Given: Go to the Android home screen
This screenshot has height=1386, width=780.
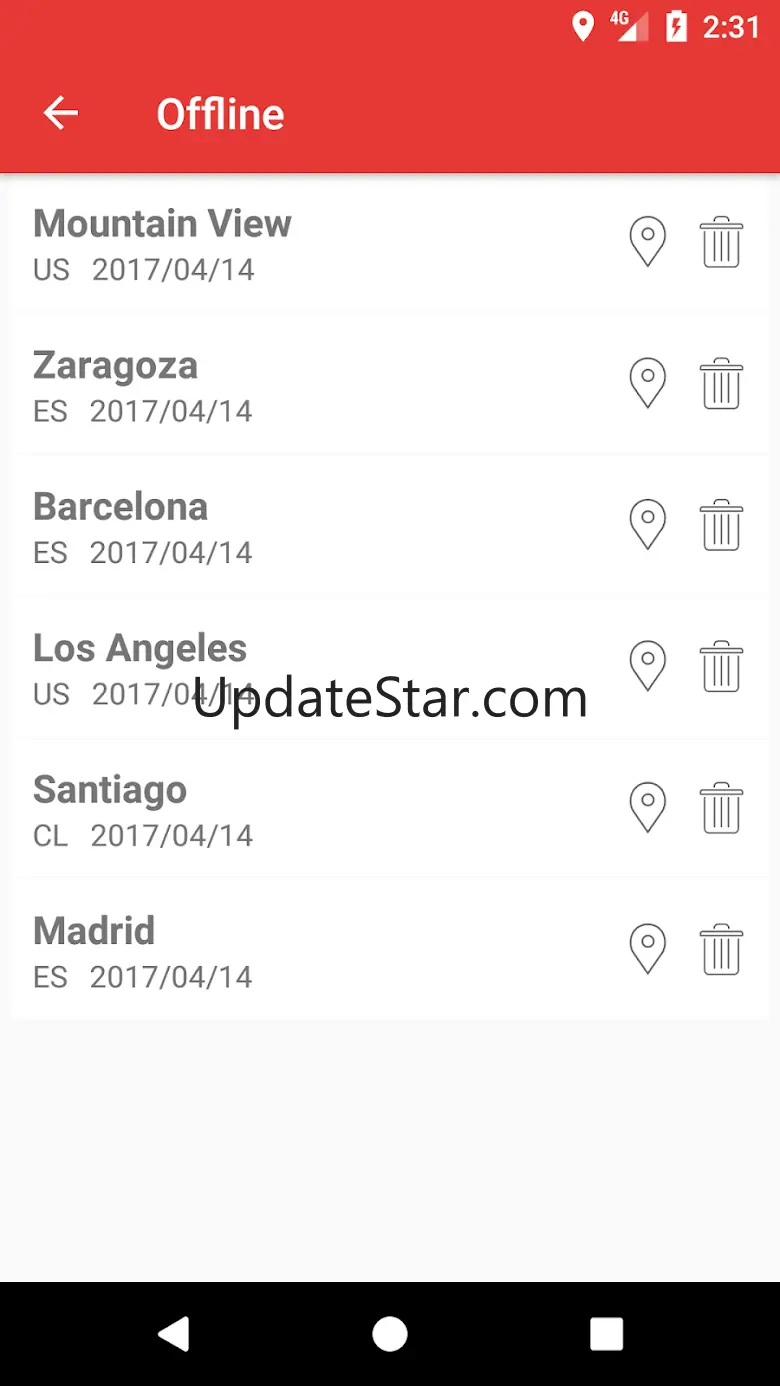Looking at the screenshot, I should tap(390, 1333).
